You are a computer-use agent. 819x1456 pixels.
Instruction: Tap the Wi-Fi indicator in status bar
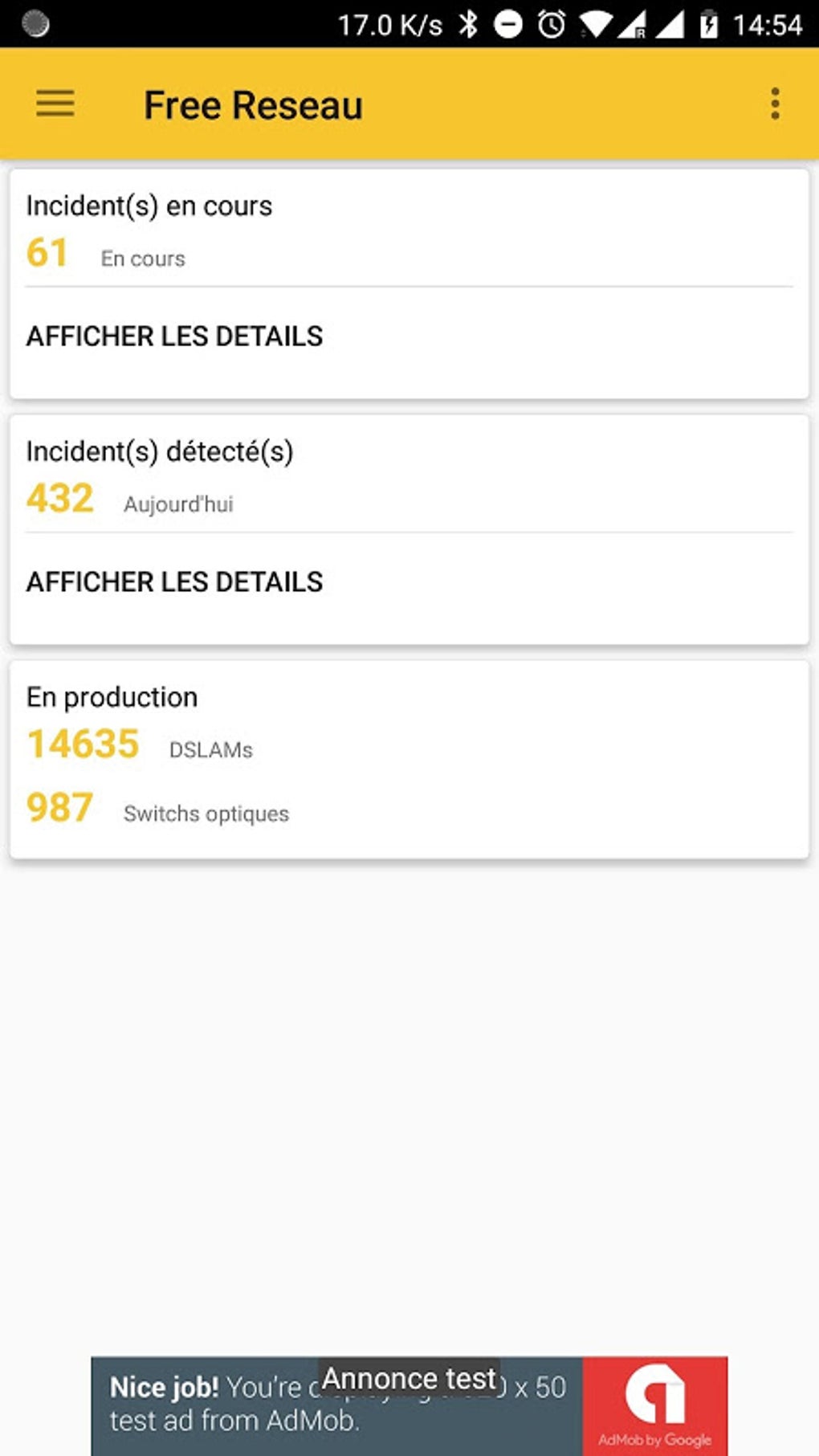(x=597, y=25)
